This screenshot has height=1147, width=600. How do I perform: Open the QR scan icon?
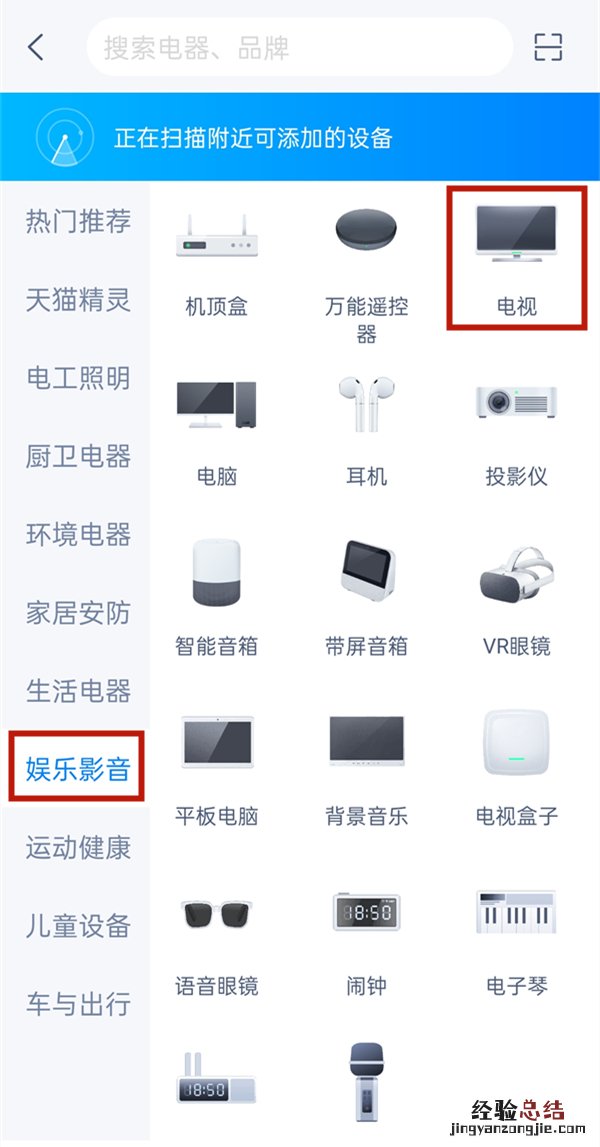tap(548, 47)
